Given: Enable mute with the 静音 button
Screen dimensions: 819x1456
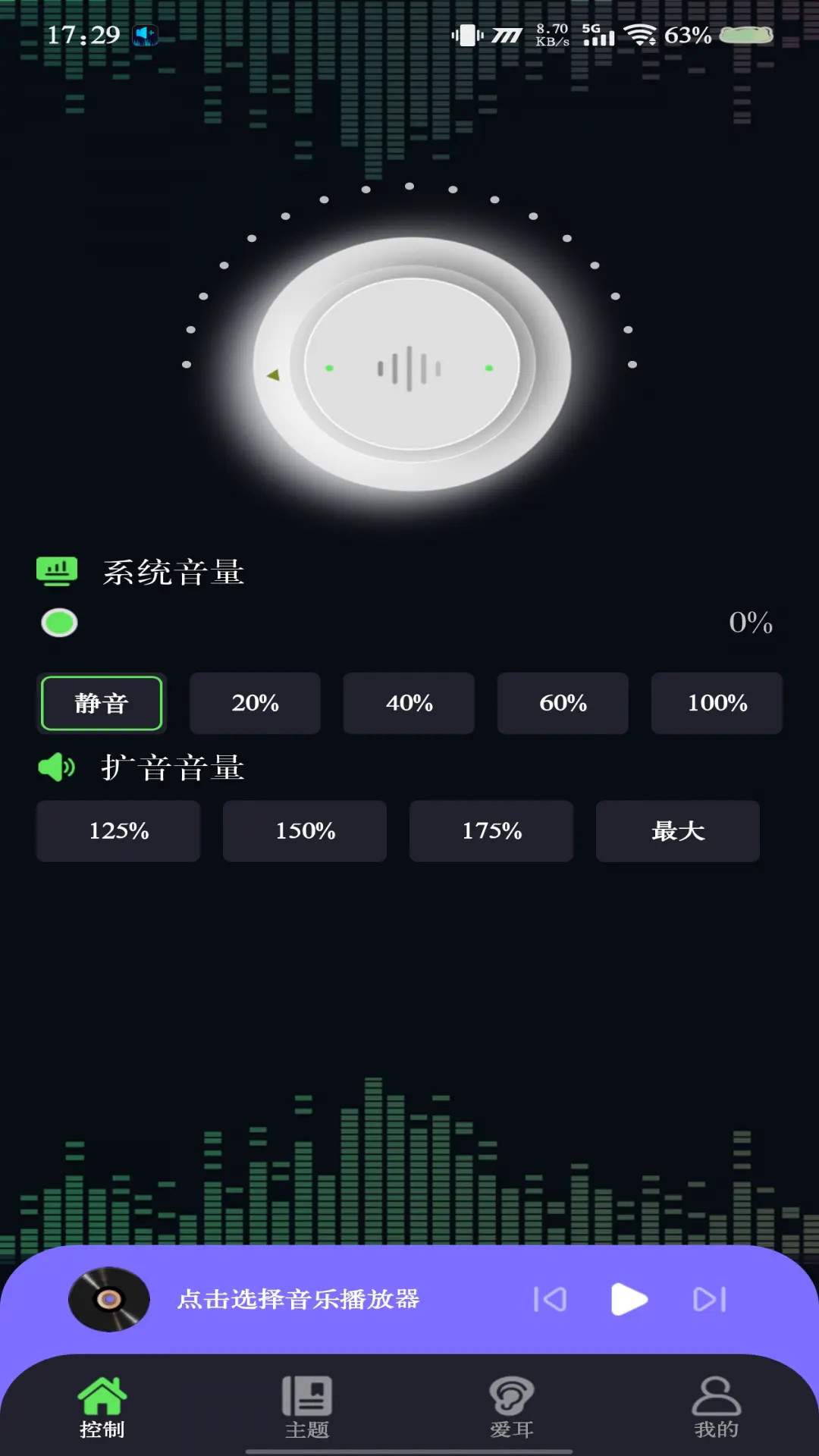Looking at the screenshot, I should pyautogui.click(x=101, y=704).
